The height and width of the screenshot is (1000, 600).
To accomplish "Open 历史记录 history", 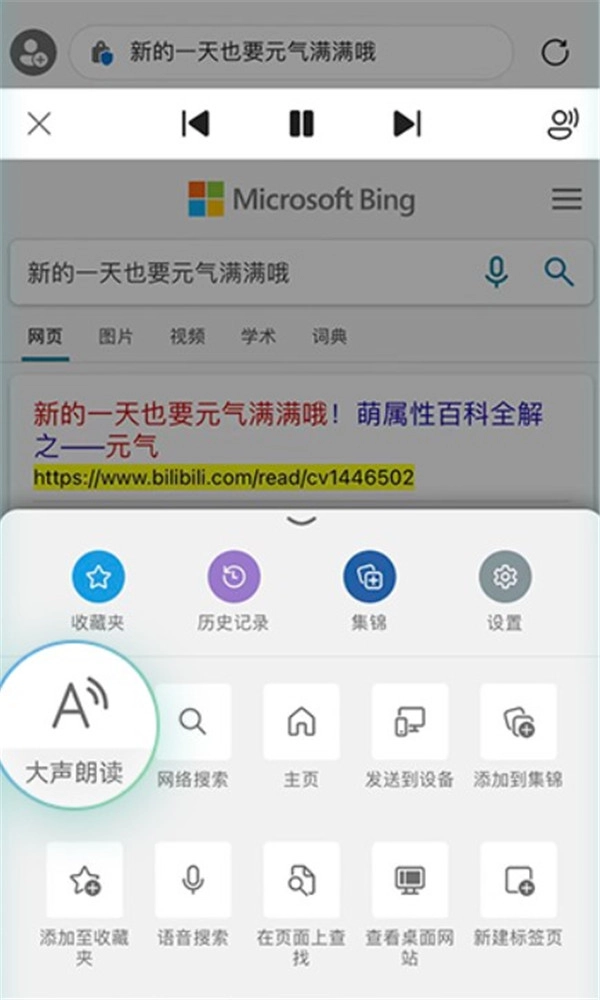I will (x=233, y=577).
